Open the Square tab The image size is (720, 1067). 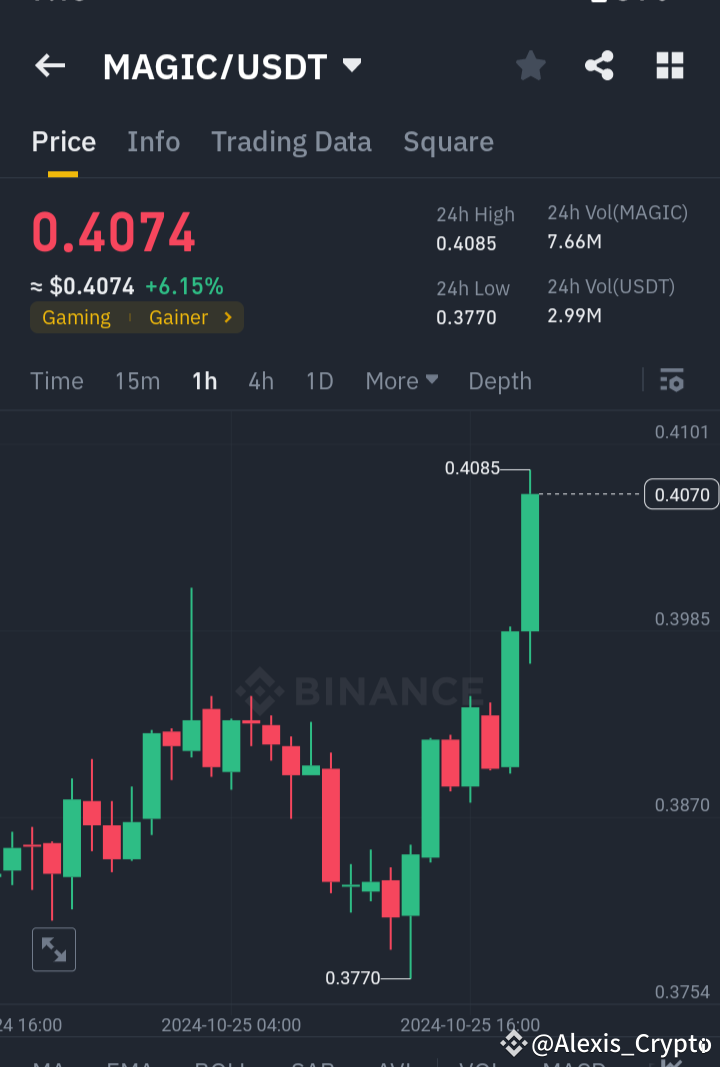(448, 142)
